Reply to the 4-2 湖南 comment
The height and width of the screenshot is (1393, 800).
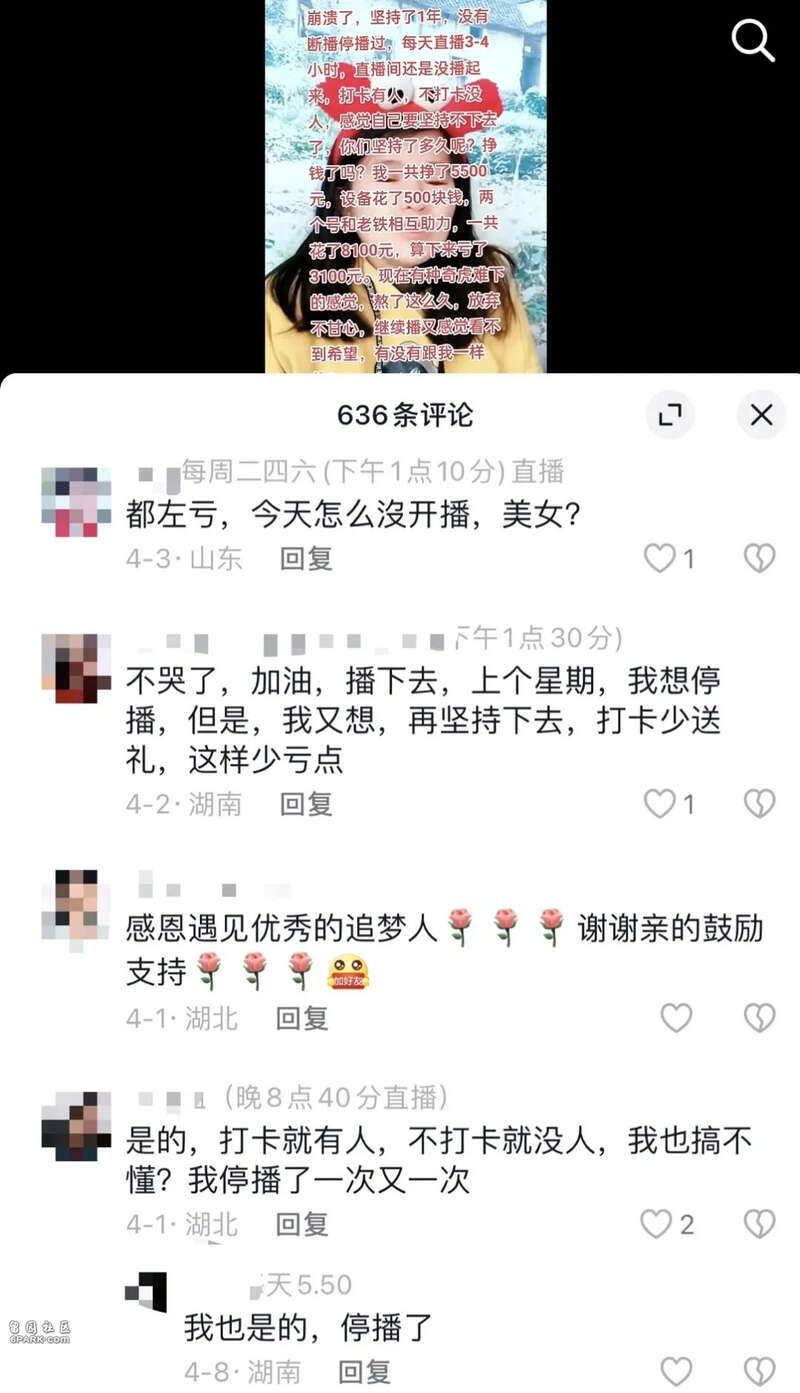pos(306,803)
